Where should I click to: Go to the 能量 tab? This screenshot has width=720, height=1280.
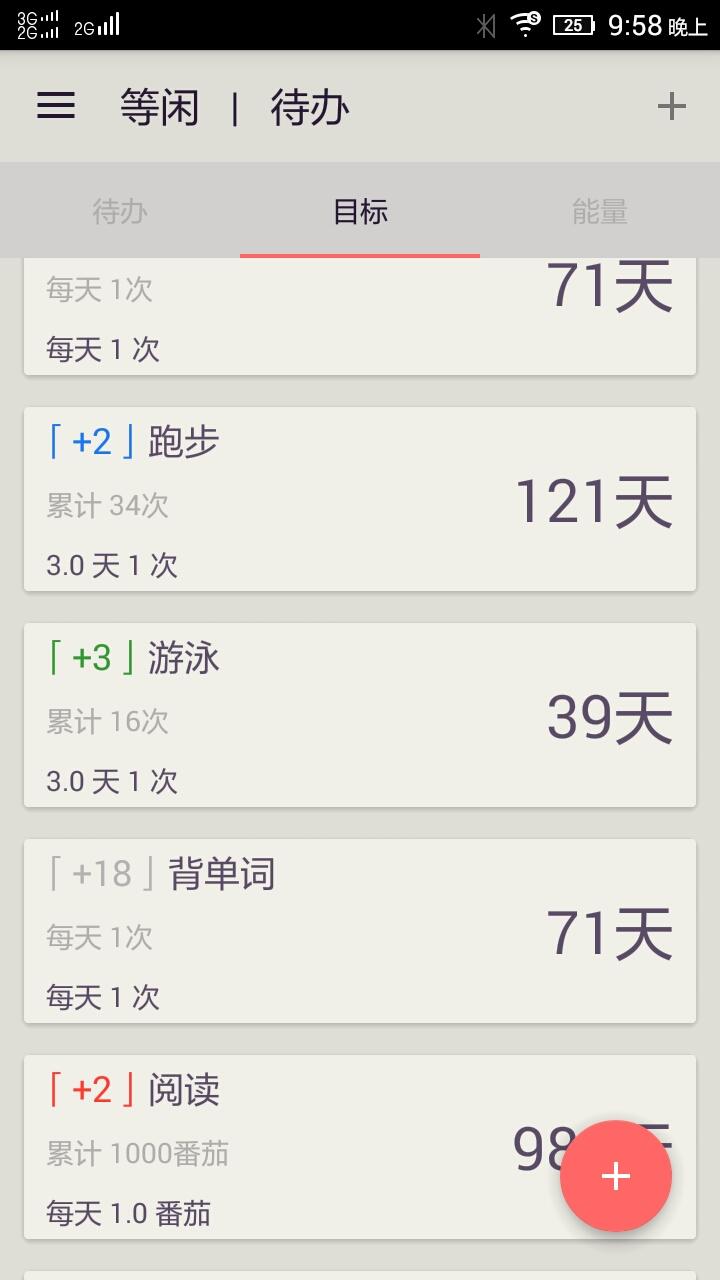coord(600,211)
